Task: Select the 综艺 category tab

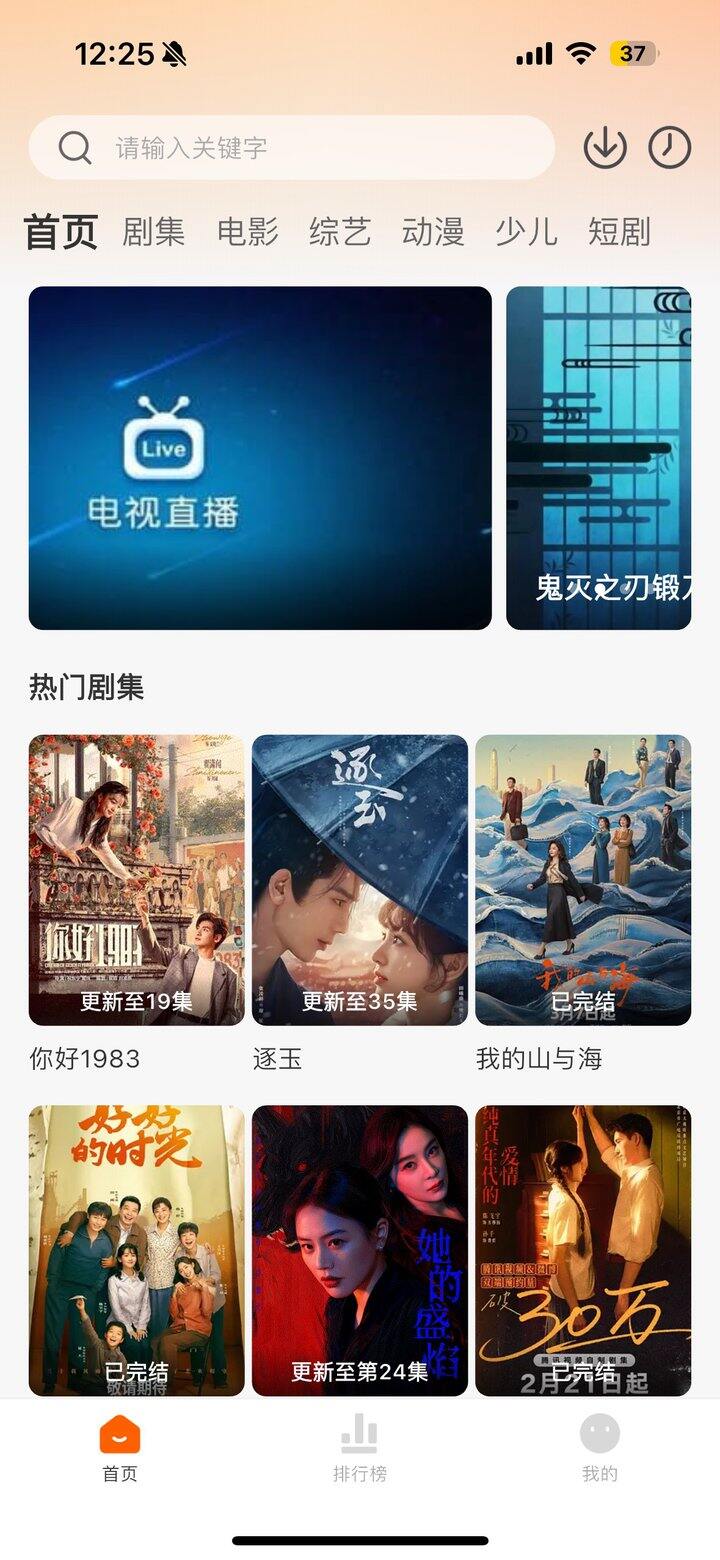Action: (x=340, y=232)
